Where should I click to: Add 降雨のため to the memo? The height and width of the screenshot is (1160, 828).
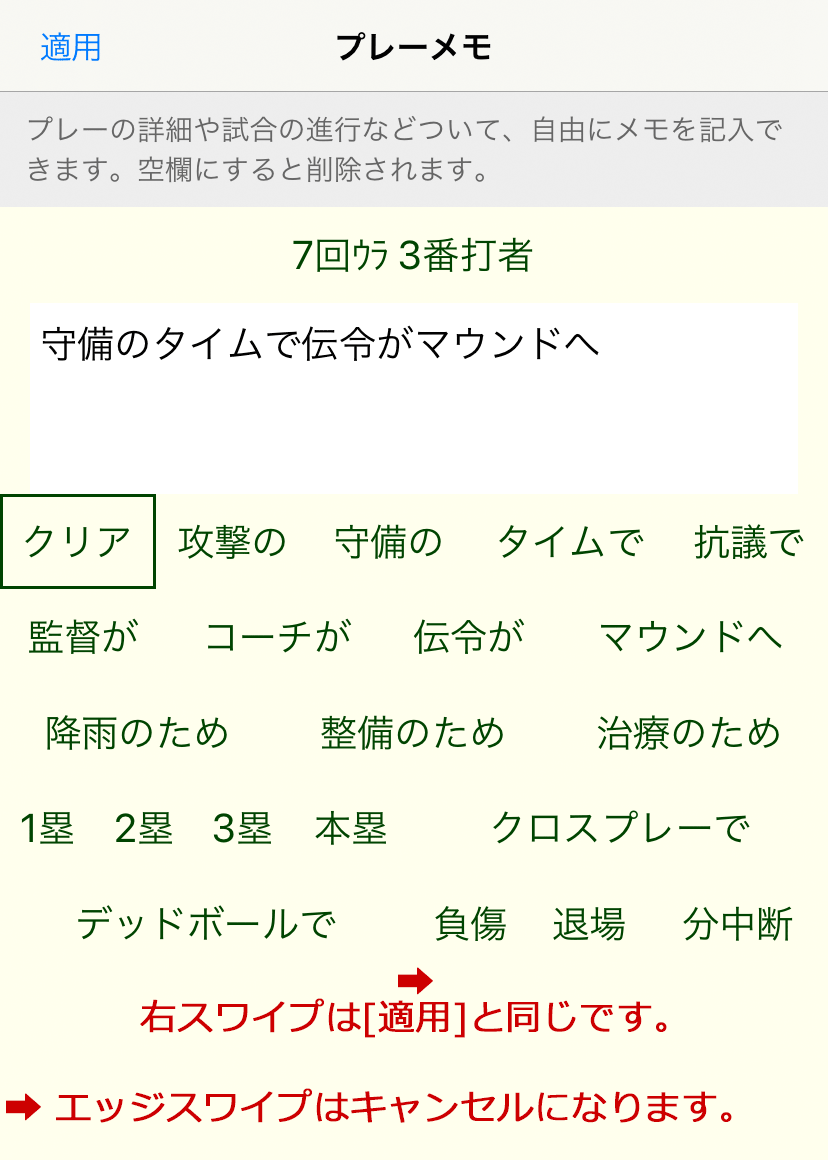[x=137, y=732]
